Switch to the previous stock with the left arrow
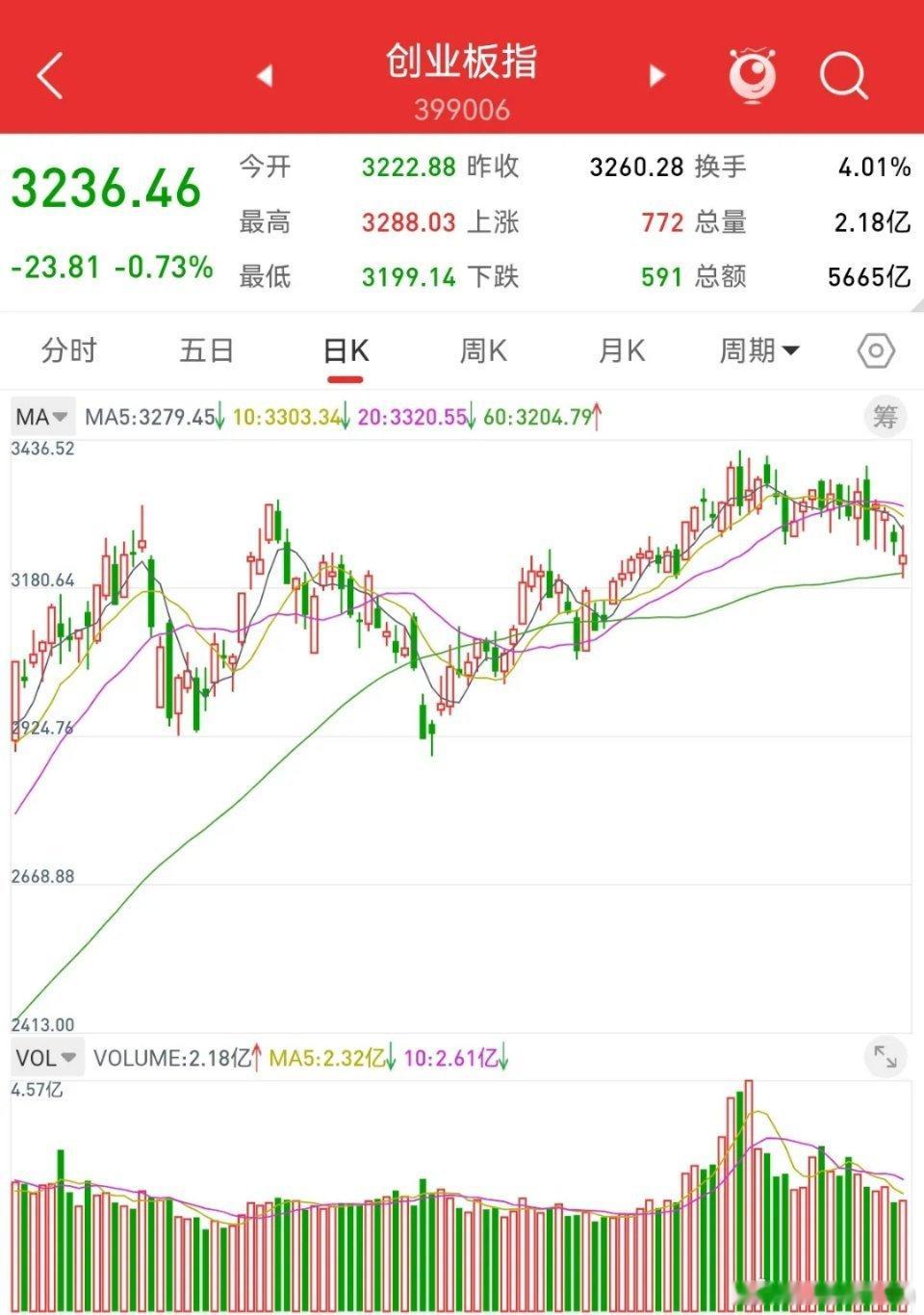The image size is (924, 1315). pos(266,76)
